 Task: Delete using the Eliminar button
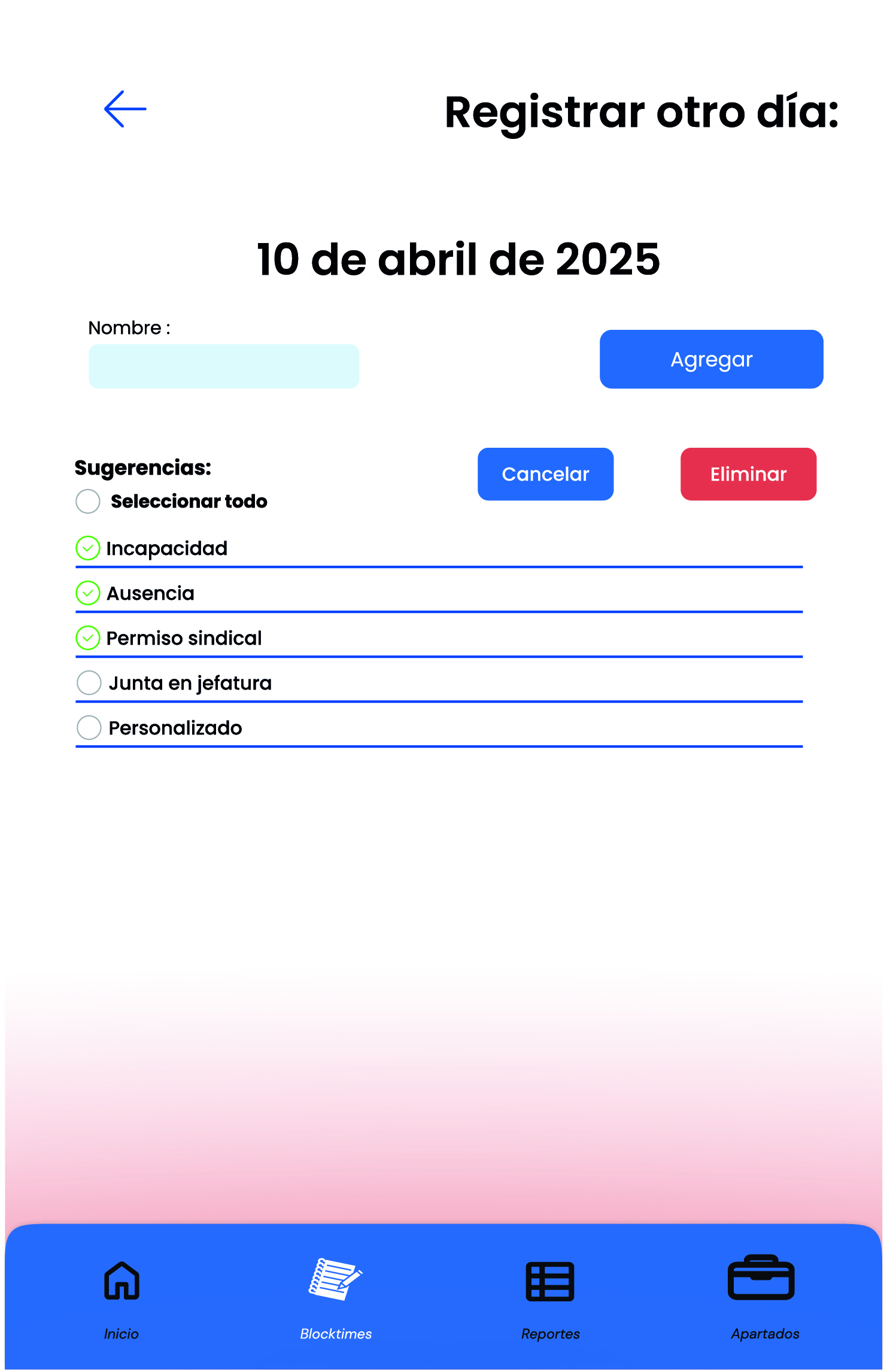[748, 474]
